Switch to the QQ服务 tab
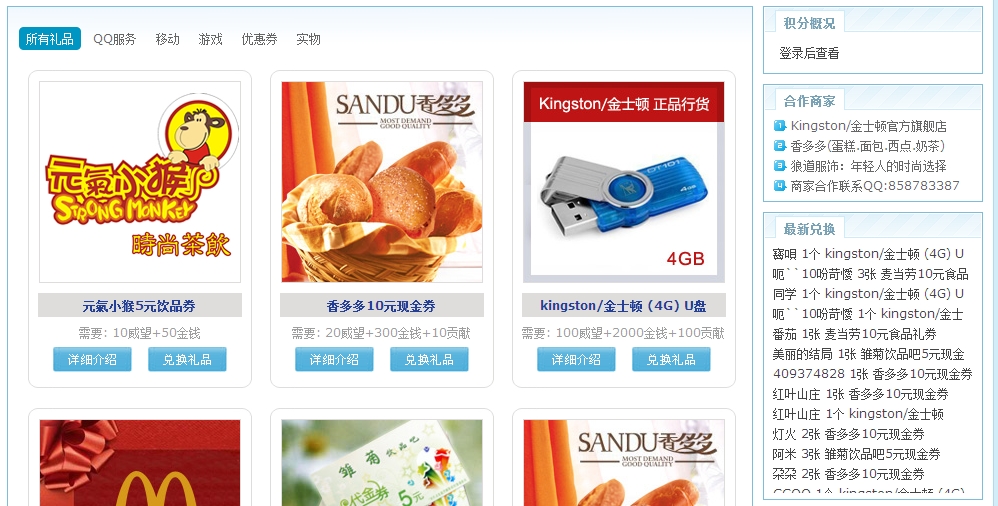 (115, 39)
